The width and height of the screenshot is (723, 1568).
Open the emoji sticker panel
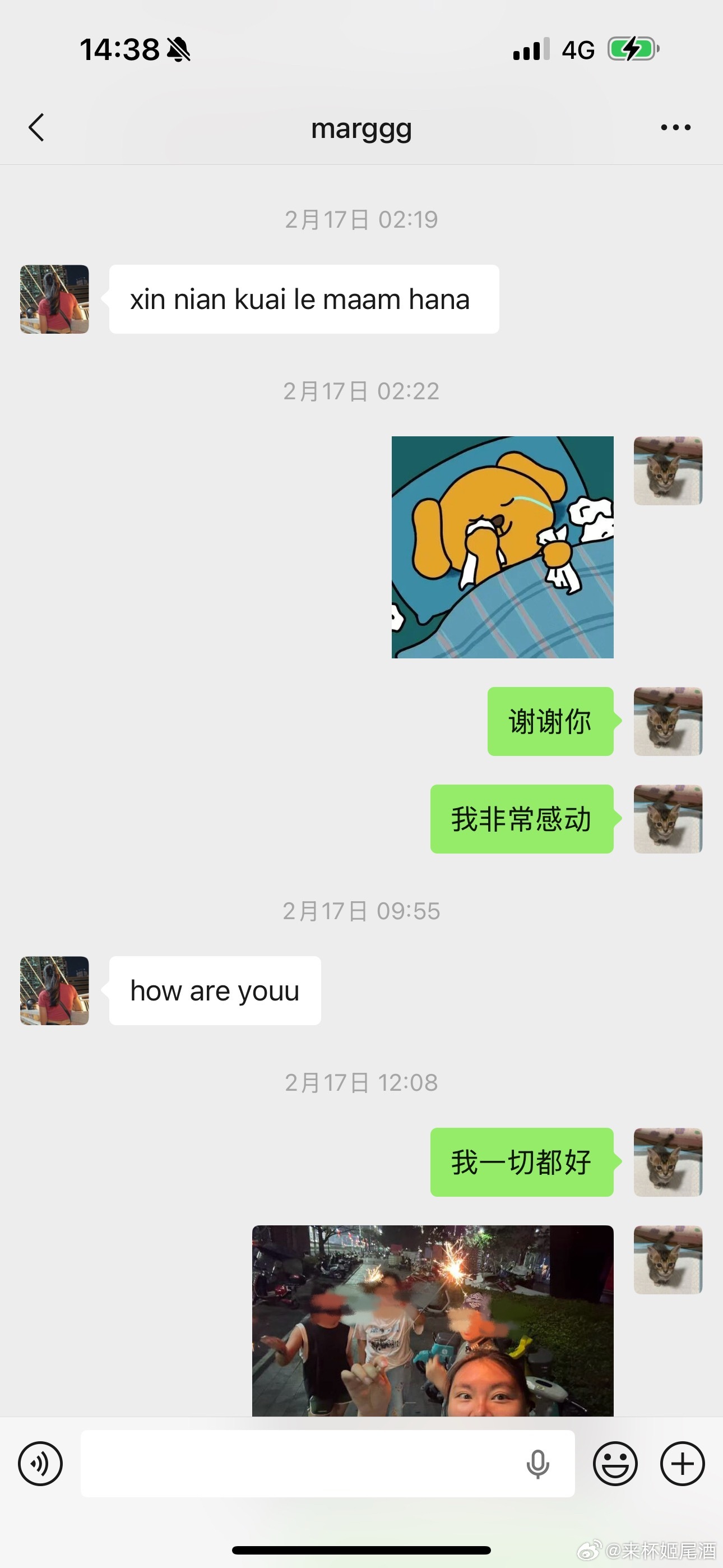pyautogui.click(x=615, y=1463)
